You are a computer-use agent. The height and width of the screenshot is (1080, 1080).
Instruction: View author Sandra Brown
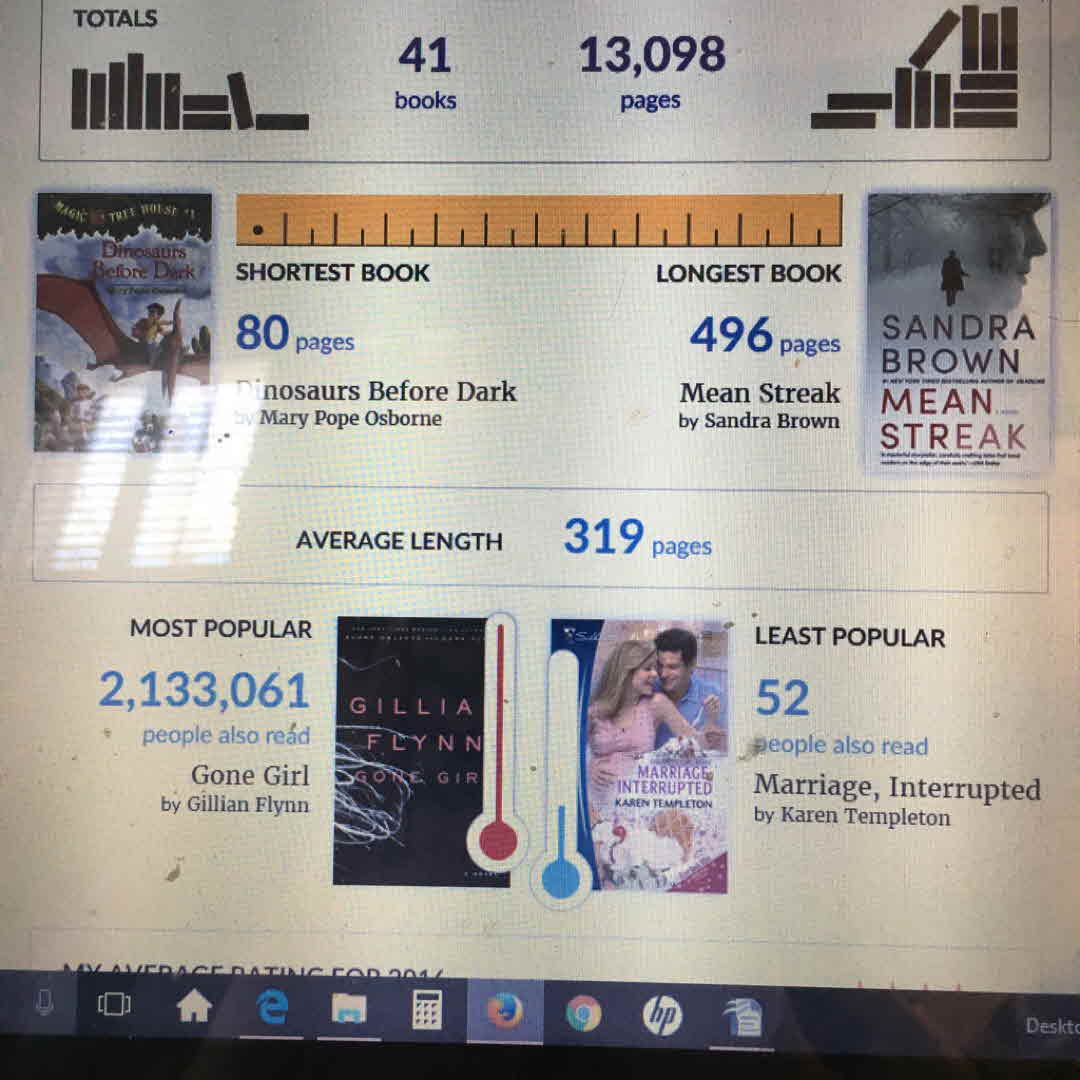pos(771,421)
